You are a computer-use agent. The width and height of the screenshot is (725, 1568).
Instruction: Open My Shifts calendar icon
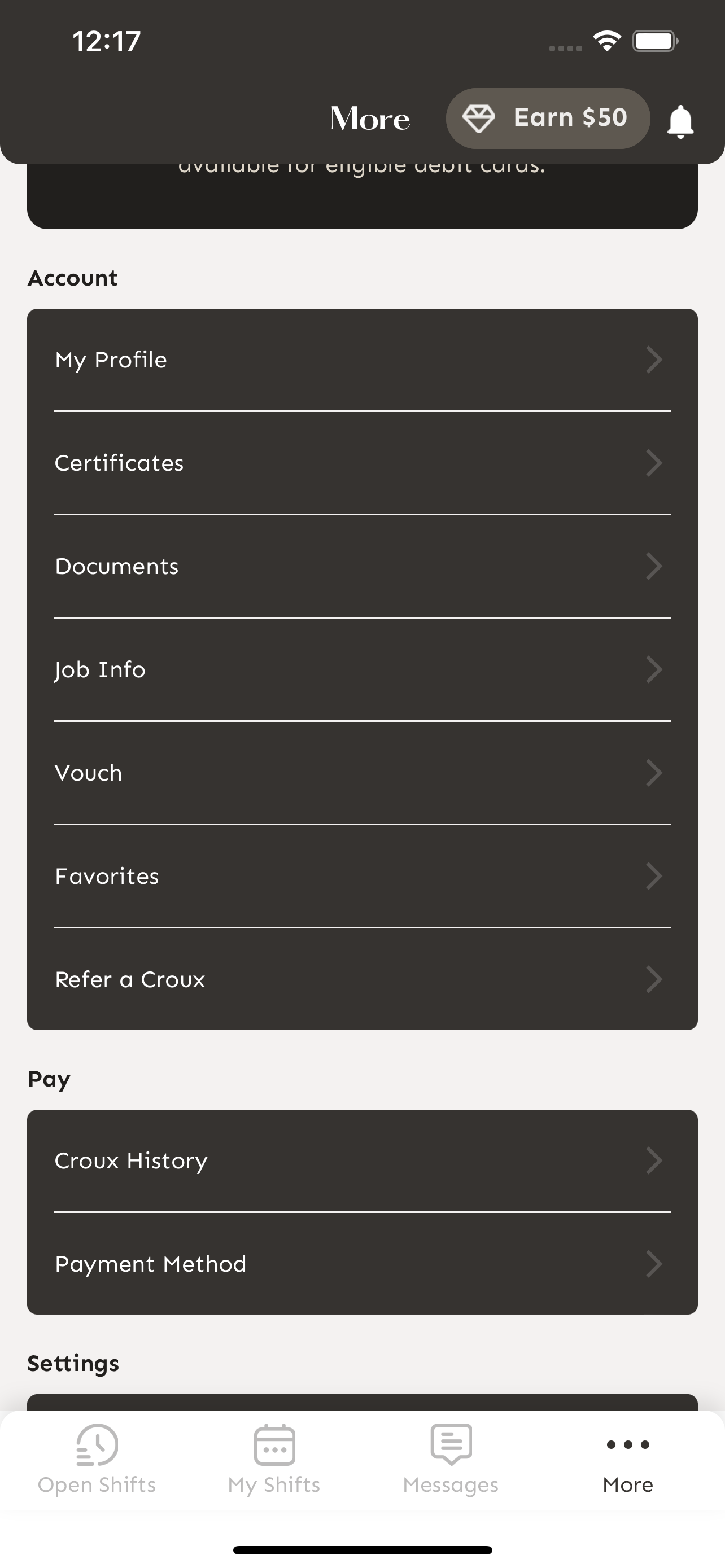(274, 1445)
